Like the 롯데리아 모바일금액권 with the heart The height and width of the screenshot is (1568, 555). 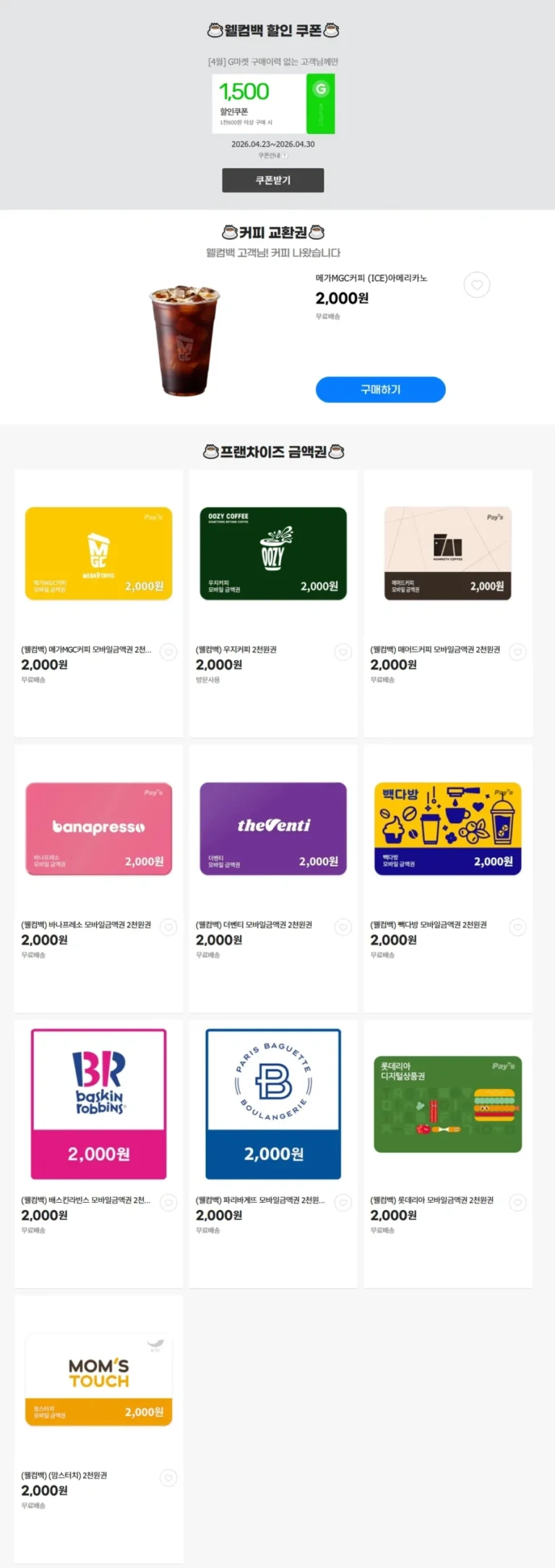[x=517, y=1203]
